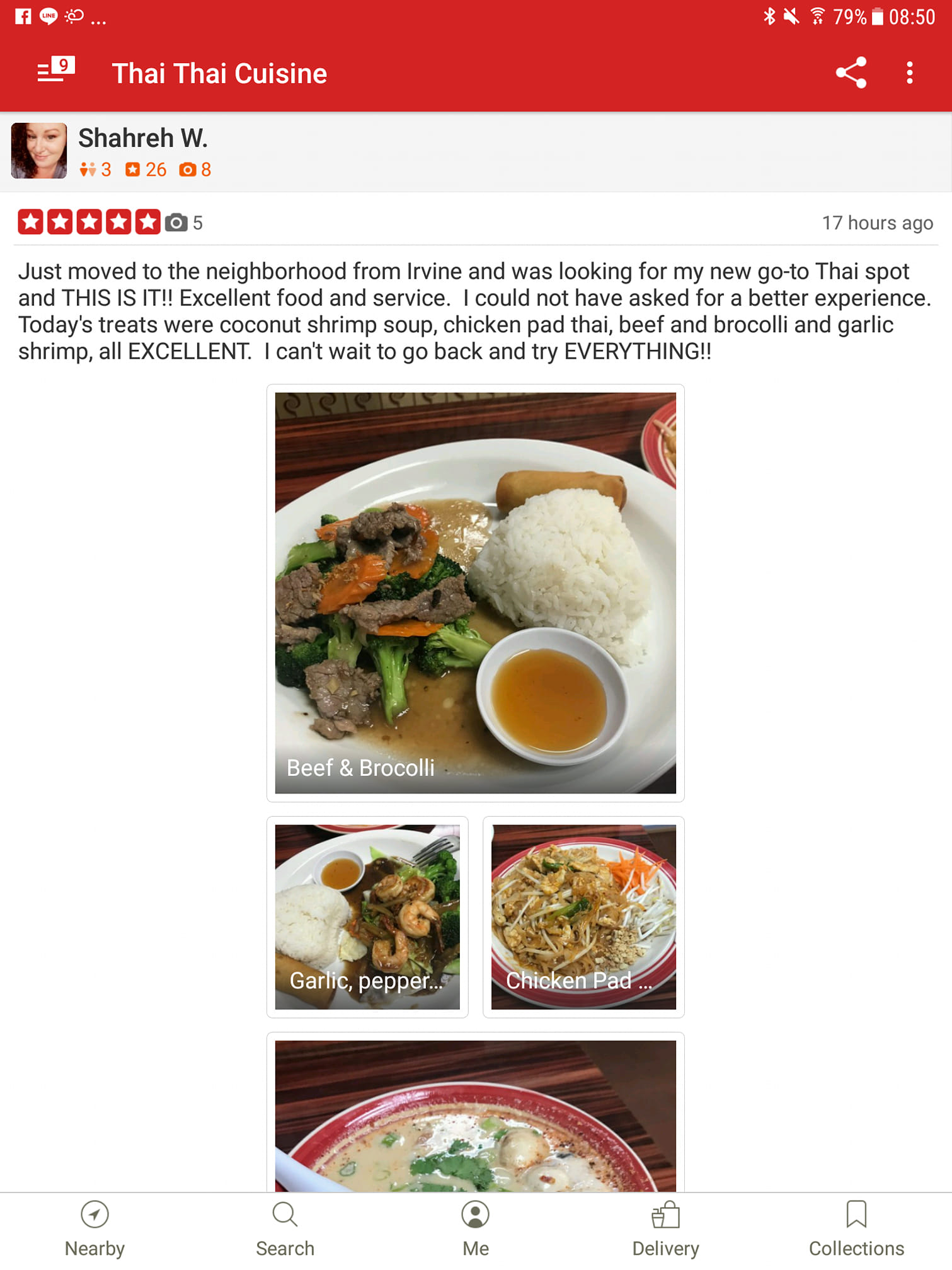
Task: View the coconut soup photo
Action: point(475,1116)
